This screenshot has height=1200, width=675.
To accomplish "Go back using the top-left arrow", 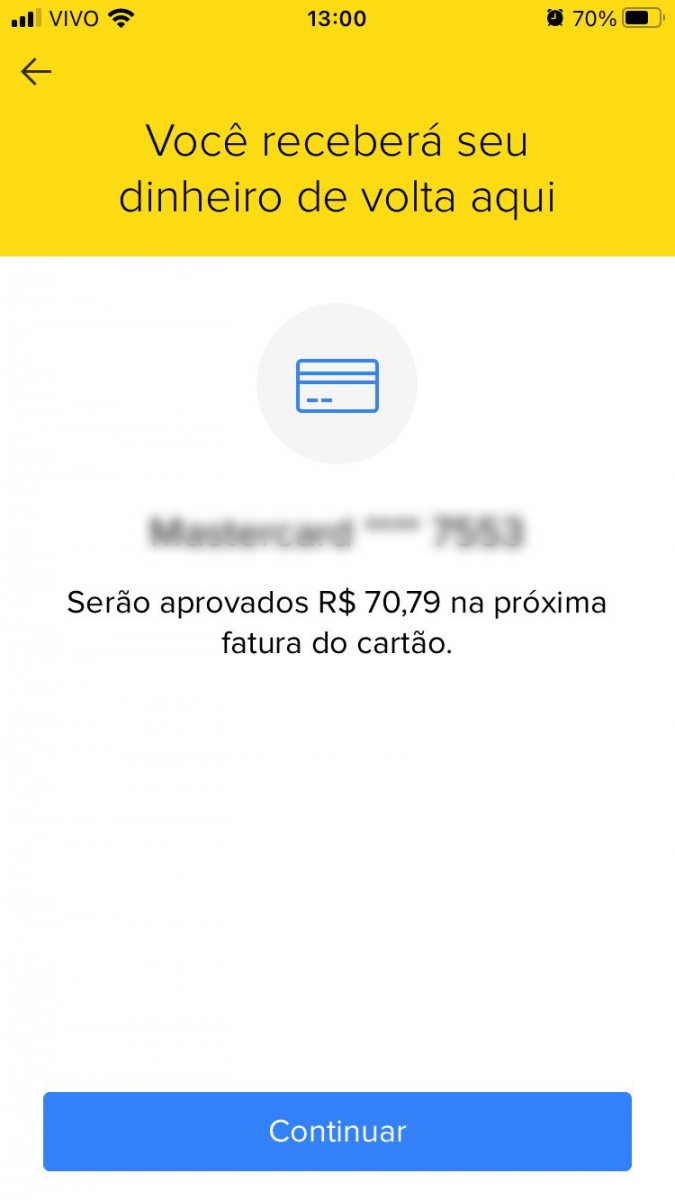I will click(x=36, y=71).
